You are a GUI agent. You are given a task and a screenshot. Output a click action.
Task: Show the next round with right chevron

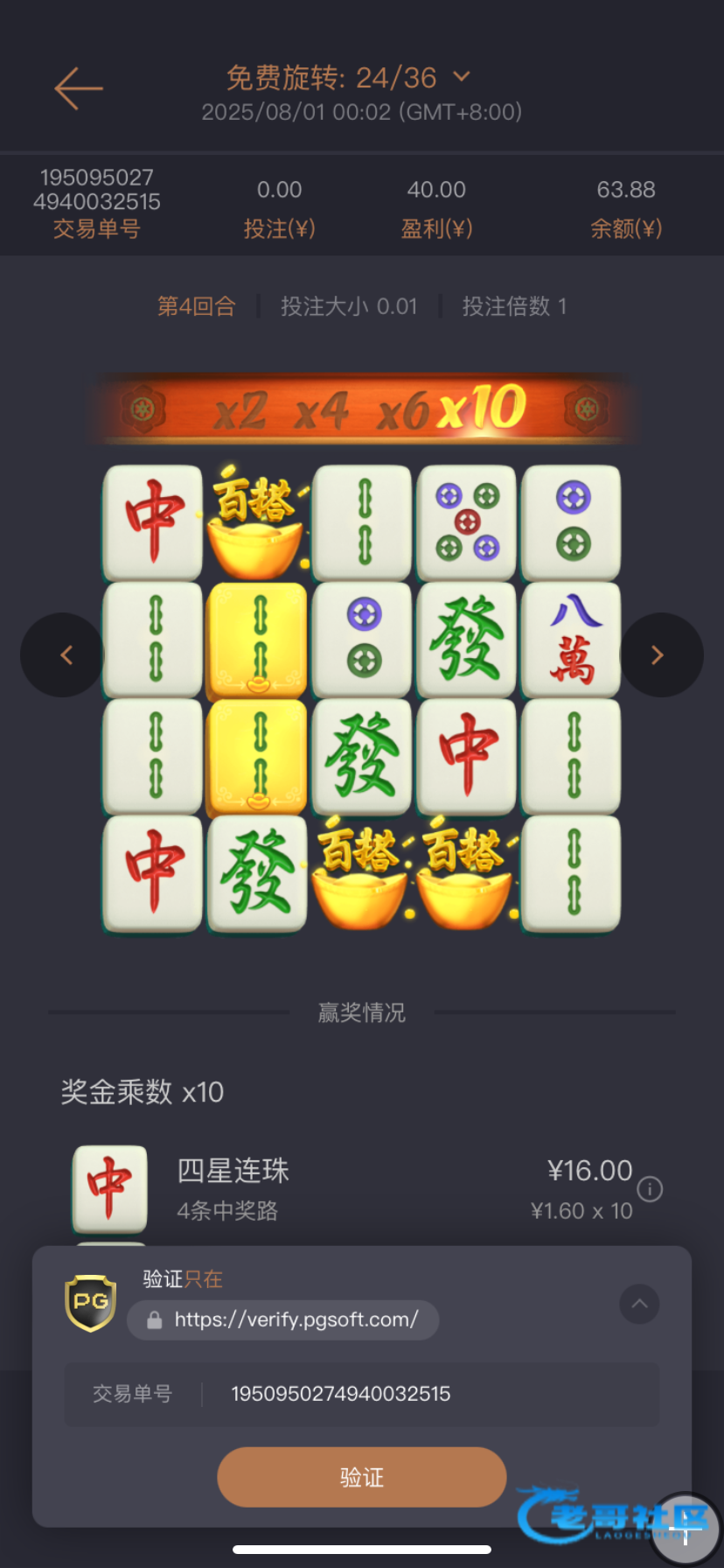click(660, 654)
